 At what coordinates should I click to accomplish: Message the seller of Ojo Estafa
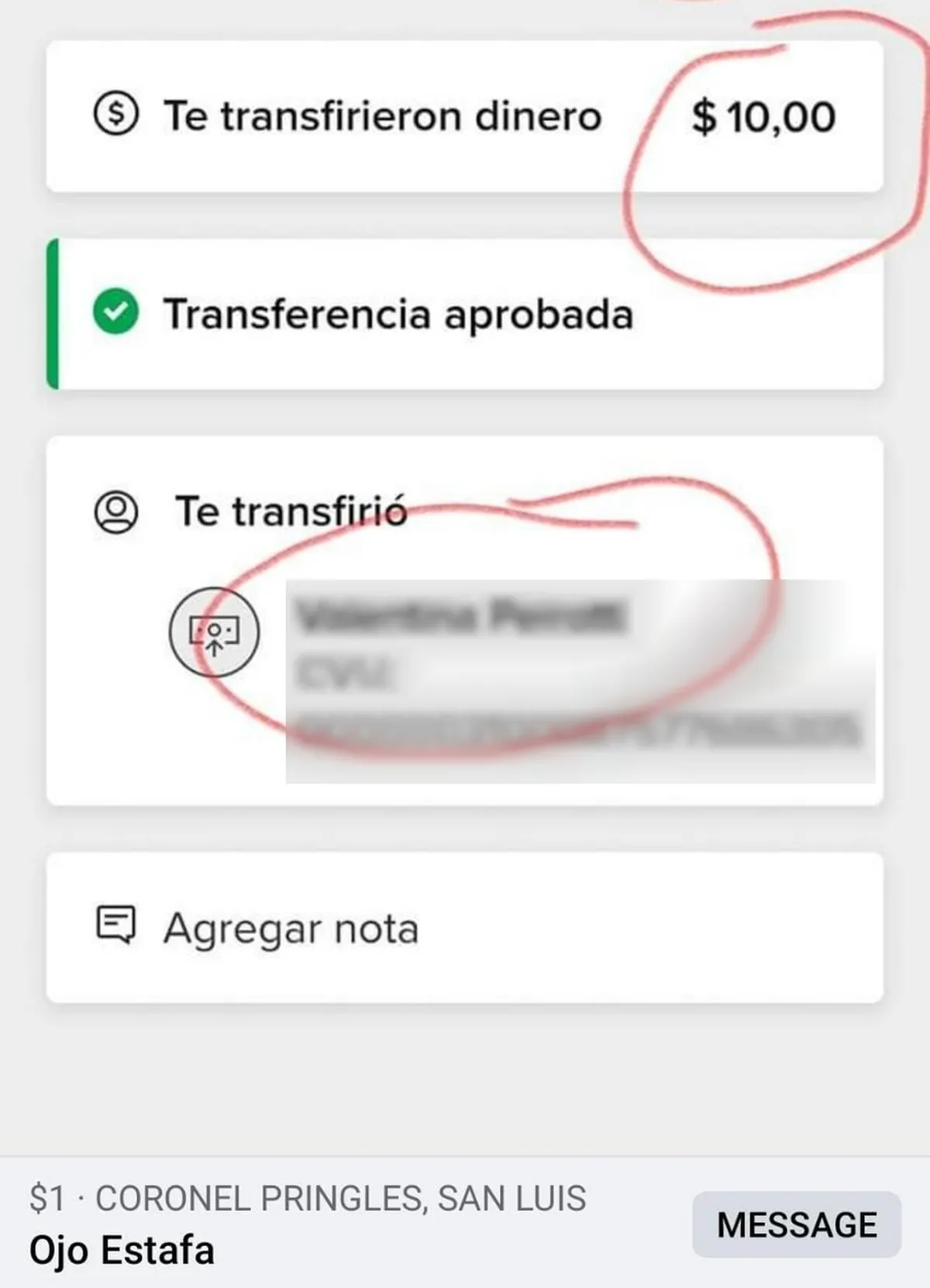coord(797,1225)
